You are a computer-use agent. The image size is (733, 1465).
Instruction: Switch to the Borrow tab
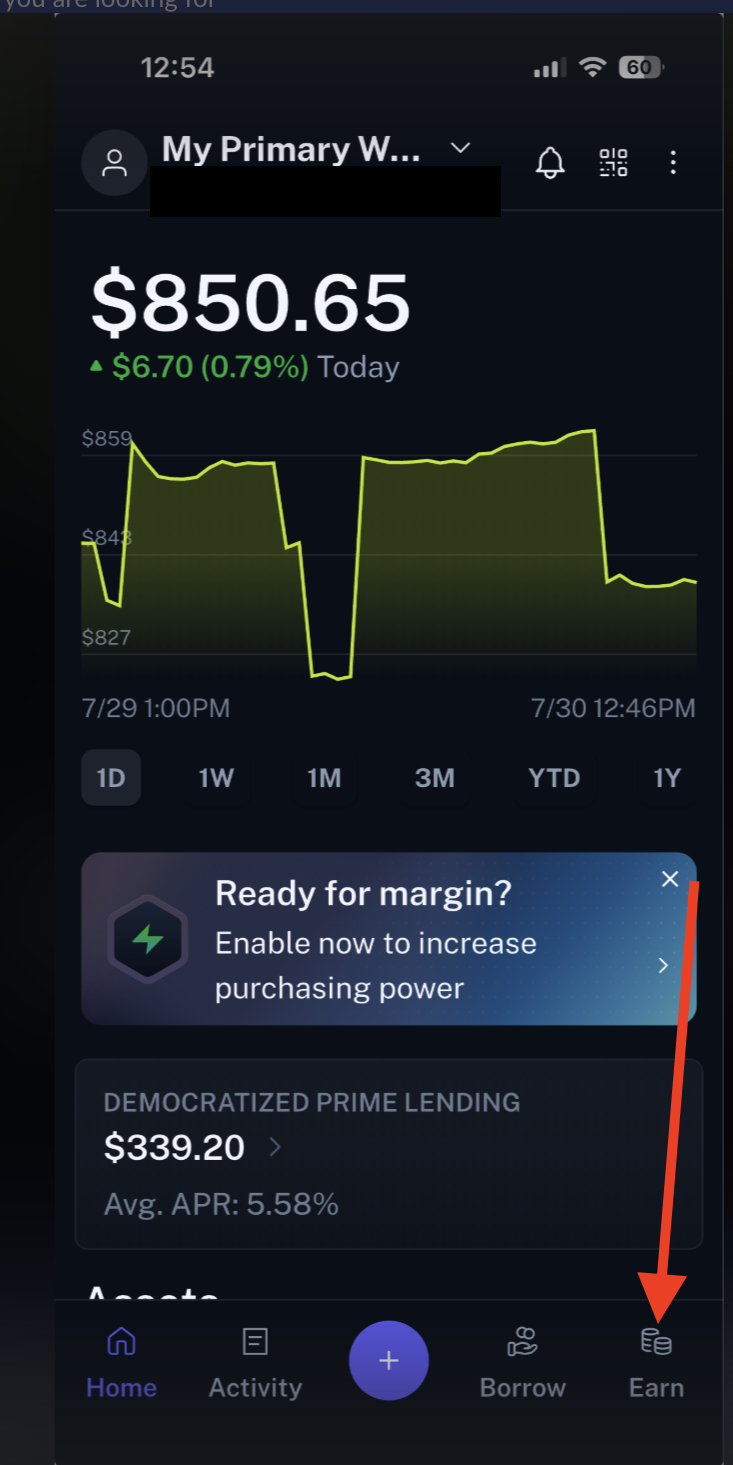coord(523,1363)
